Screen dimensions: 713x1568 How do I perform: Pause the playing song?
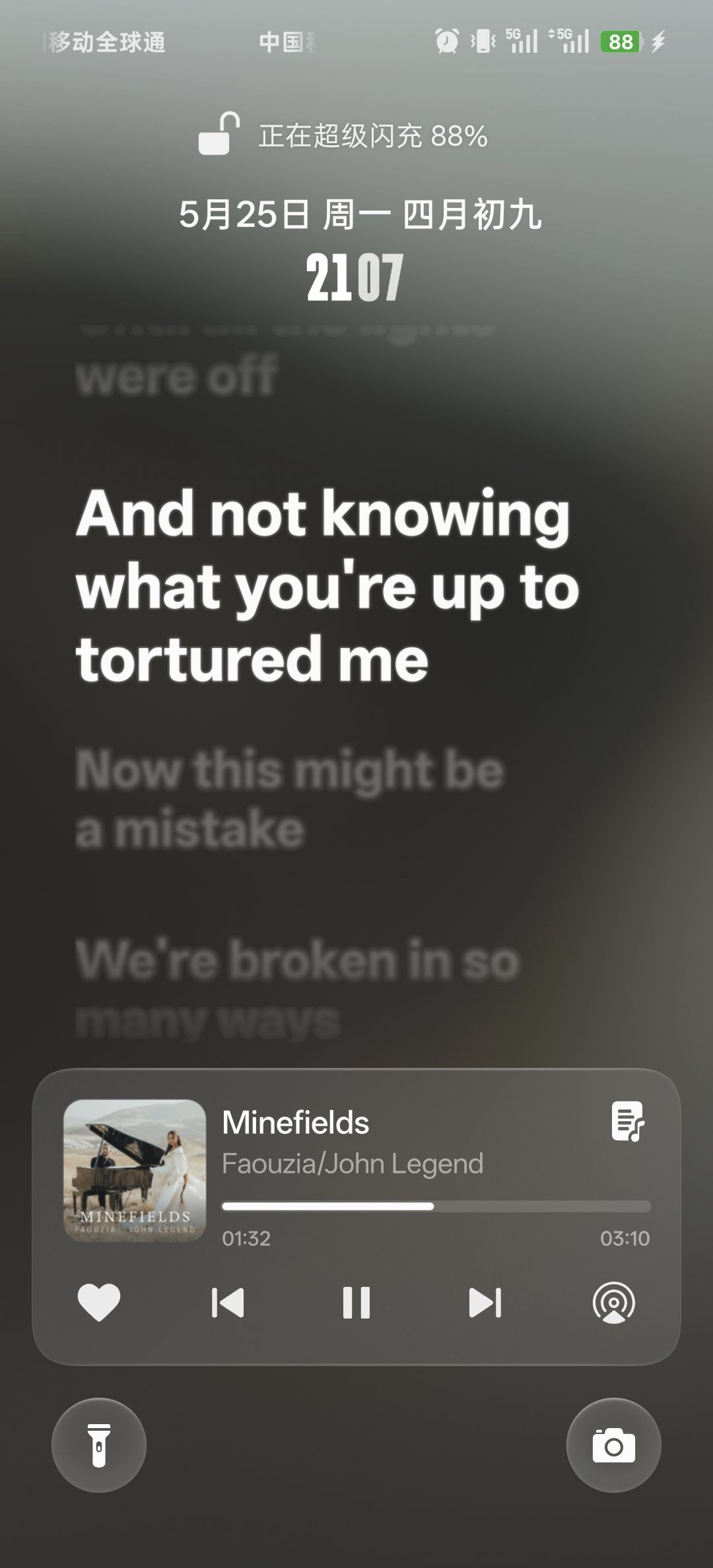(x=356, y=1303)
